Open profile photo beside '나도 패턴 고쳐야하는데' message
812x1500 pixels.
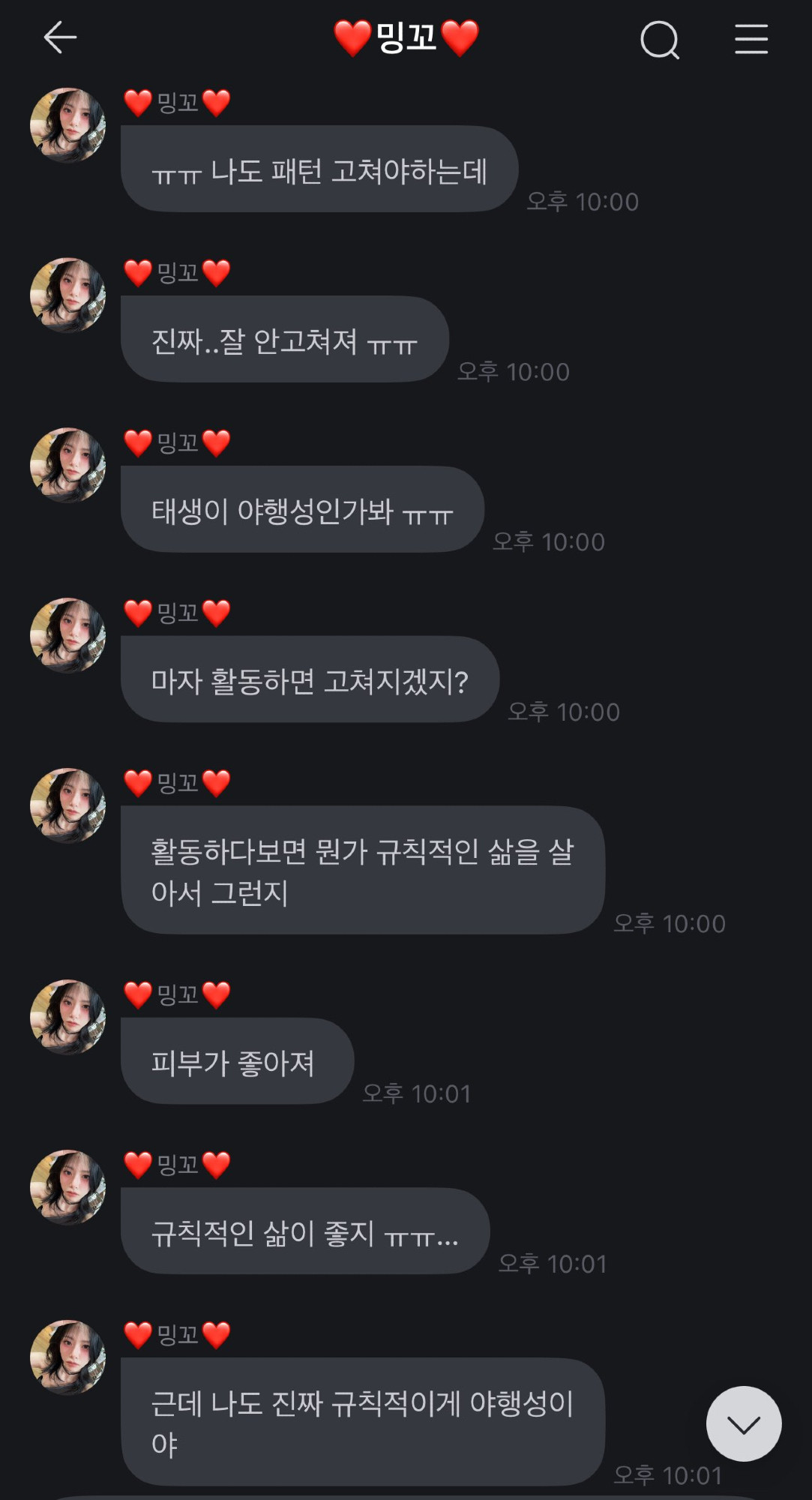click(67, 125)
